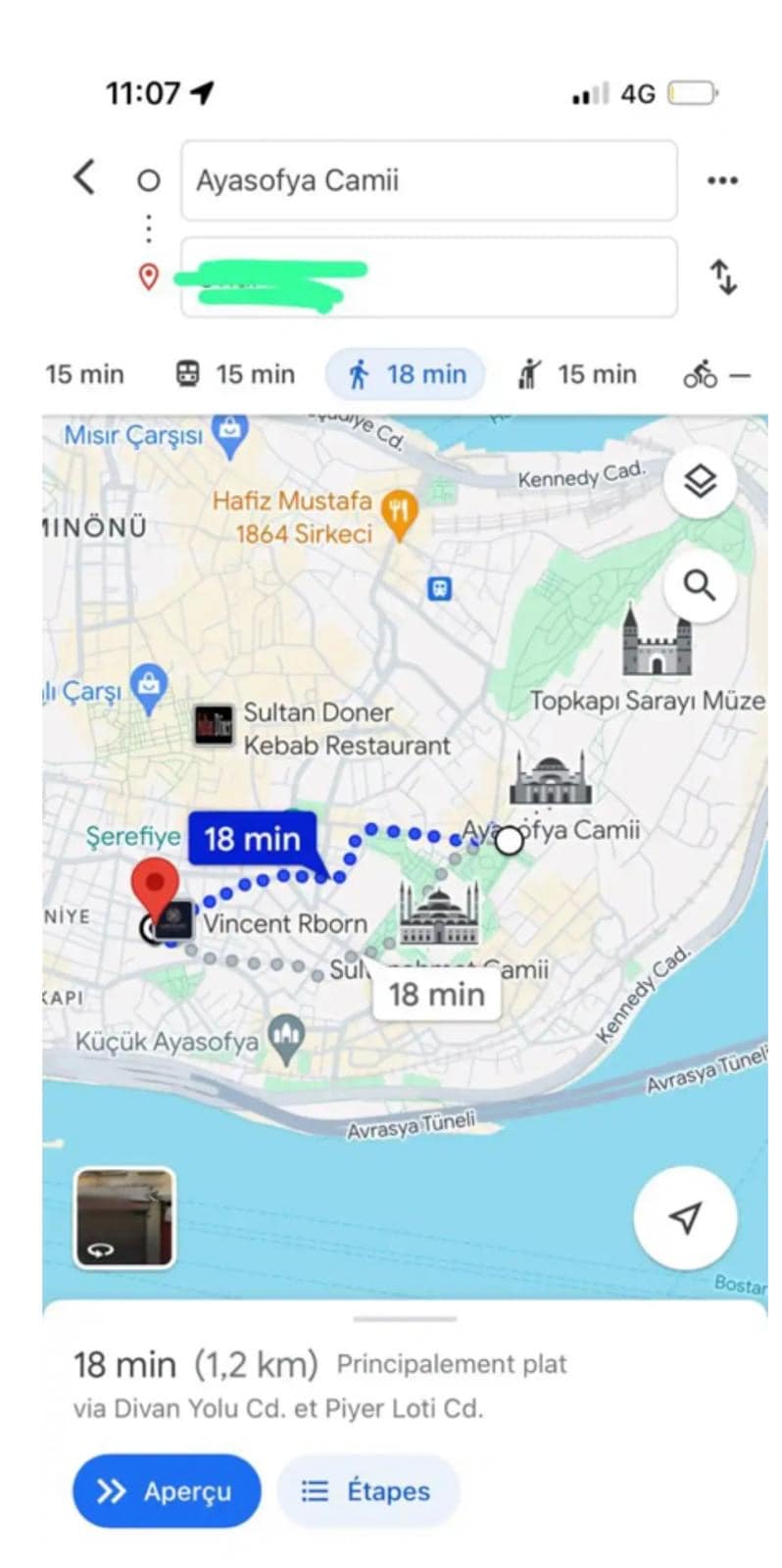Open the three-dot overflow menu
Image resolution: width=782 pixels, height=1568 pixels.
coord(722,180)
